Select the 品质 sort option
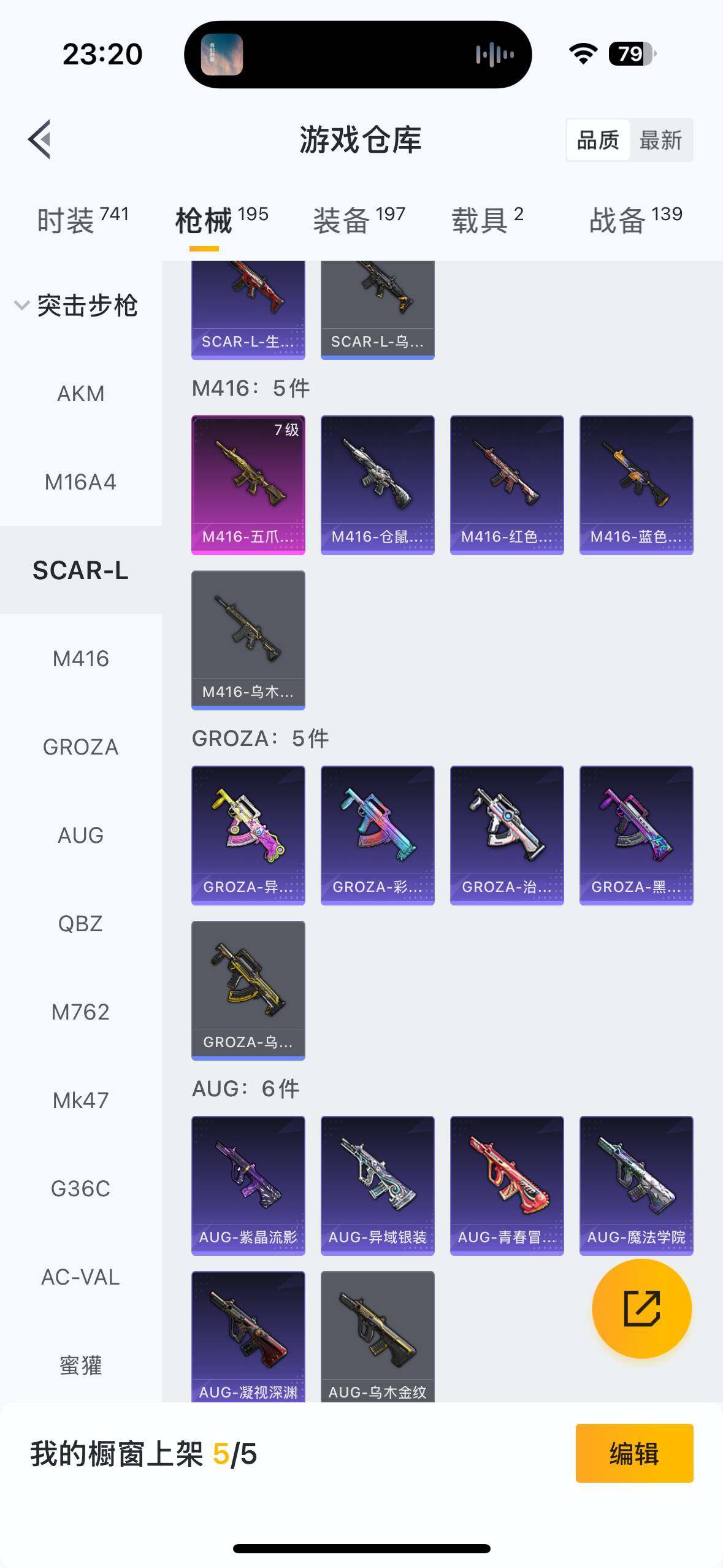 coord(598,140)
